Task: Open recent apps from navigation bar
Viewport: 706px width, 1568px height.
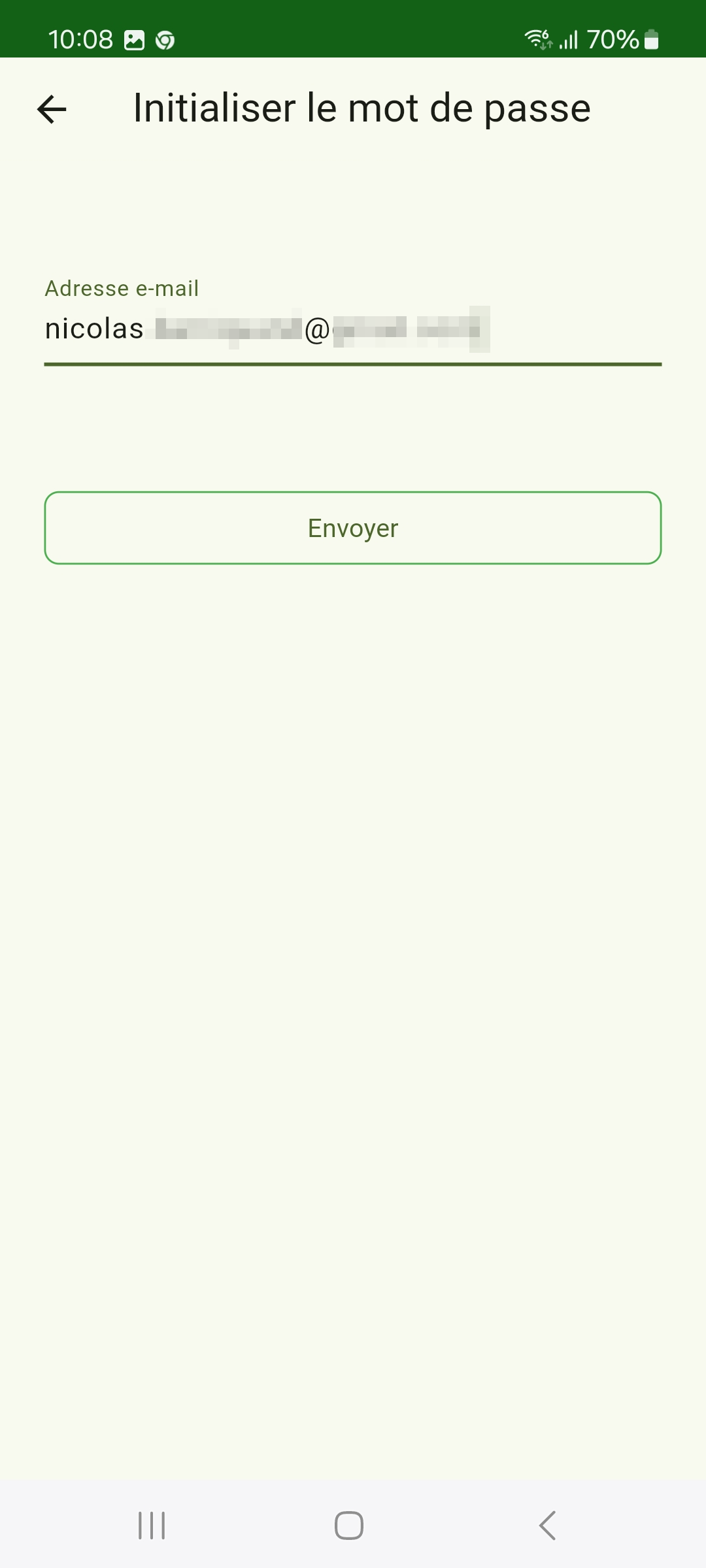Action: pos(152,1526)
